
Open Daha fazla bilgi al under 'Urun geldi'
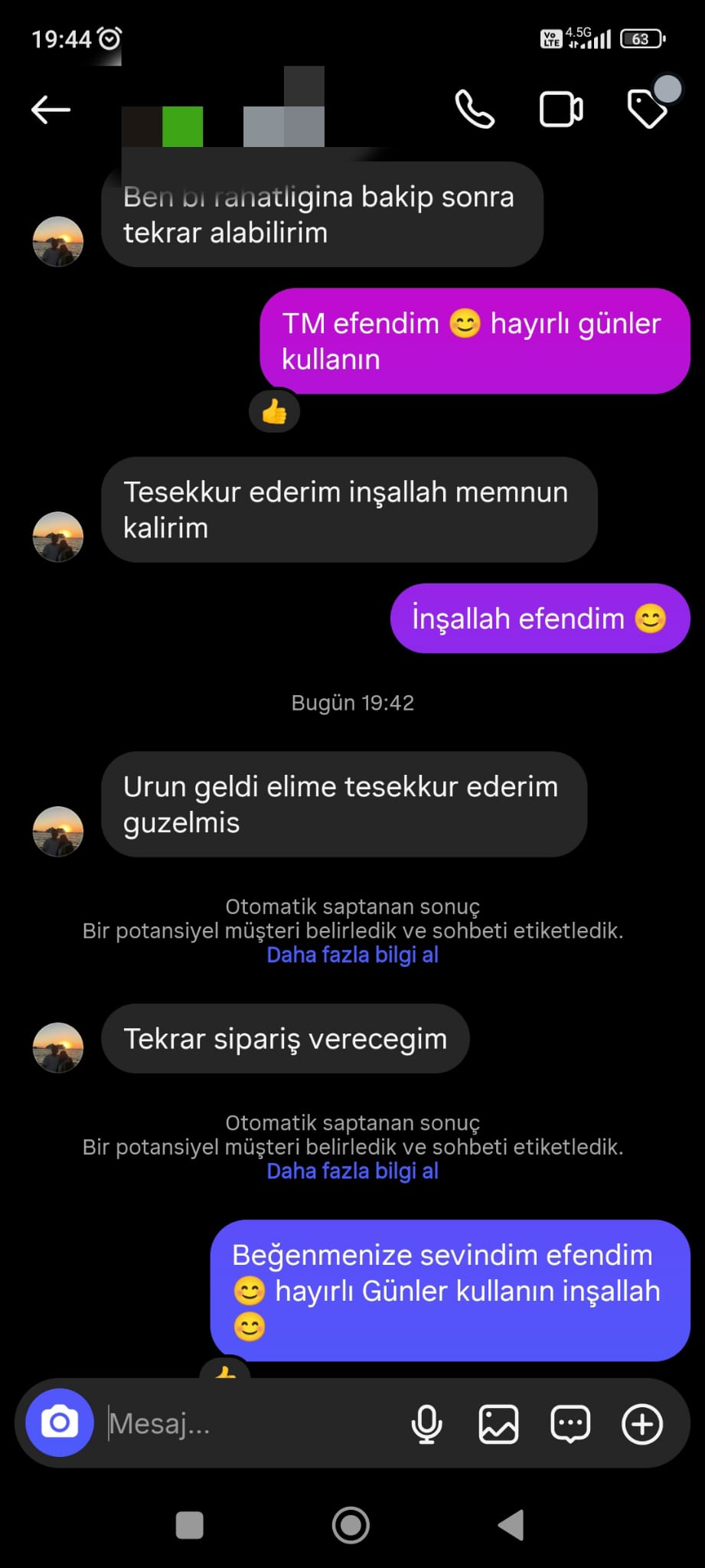coord(352,955)
